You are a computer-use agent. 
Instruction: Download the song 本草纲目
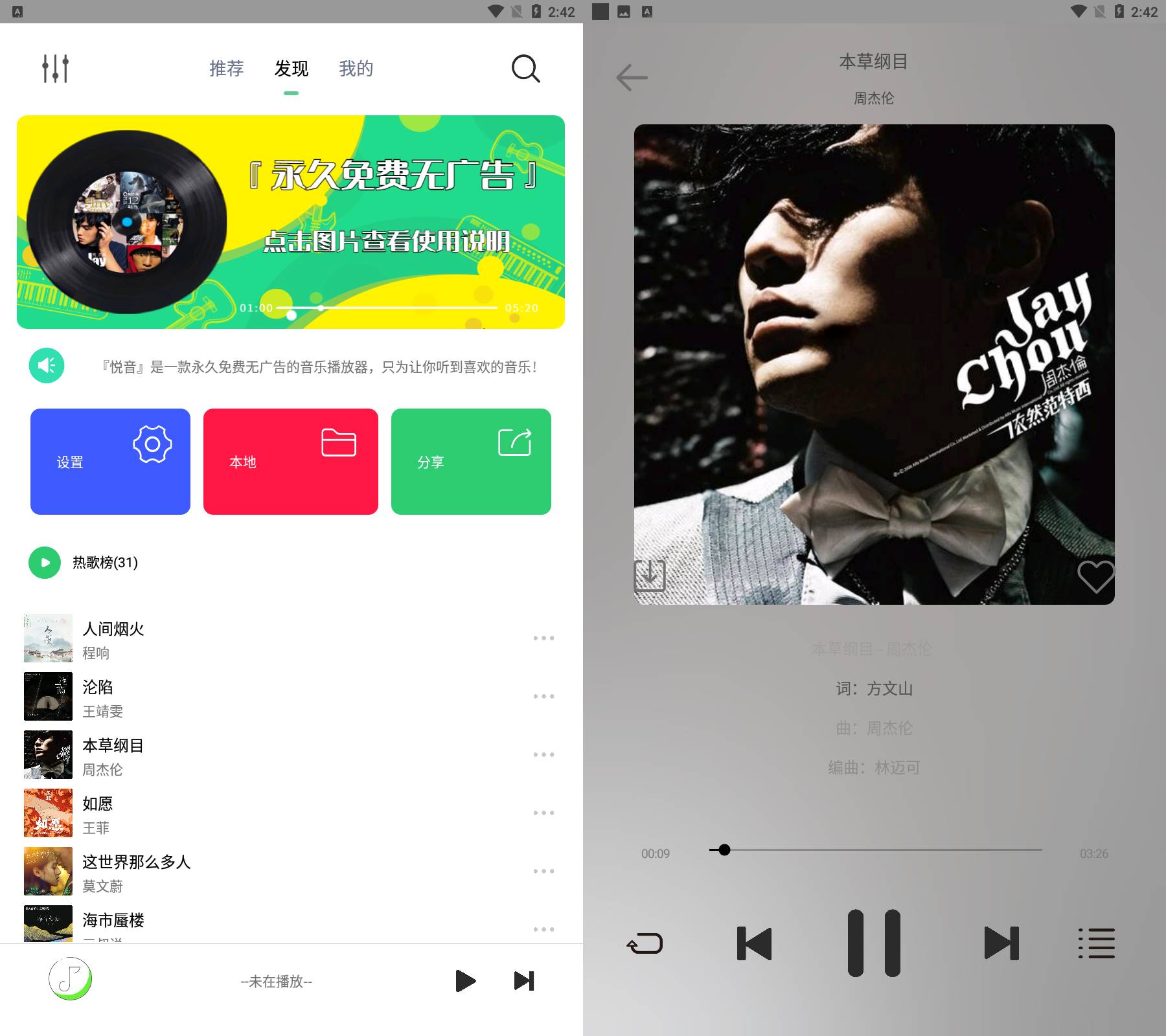pos(650,575)
